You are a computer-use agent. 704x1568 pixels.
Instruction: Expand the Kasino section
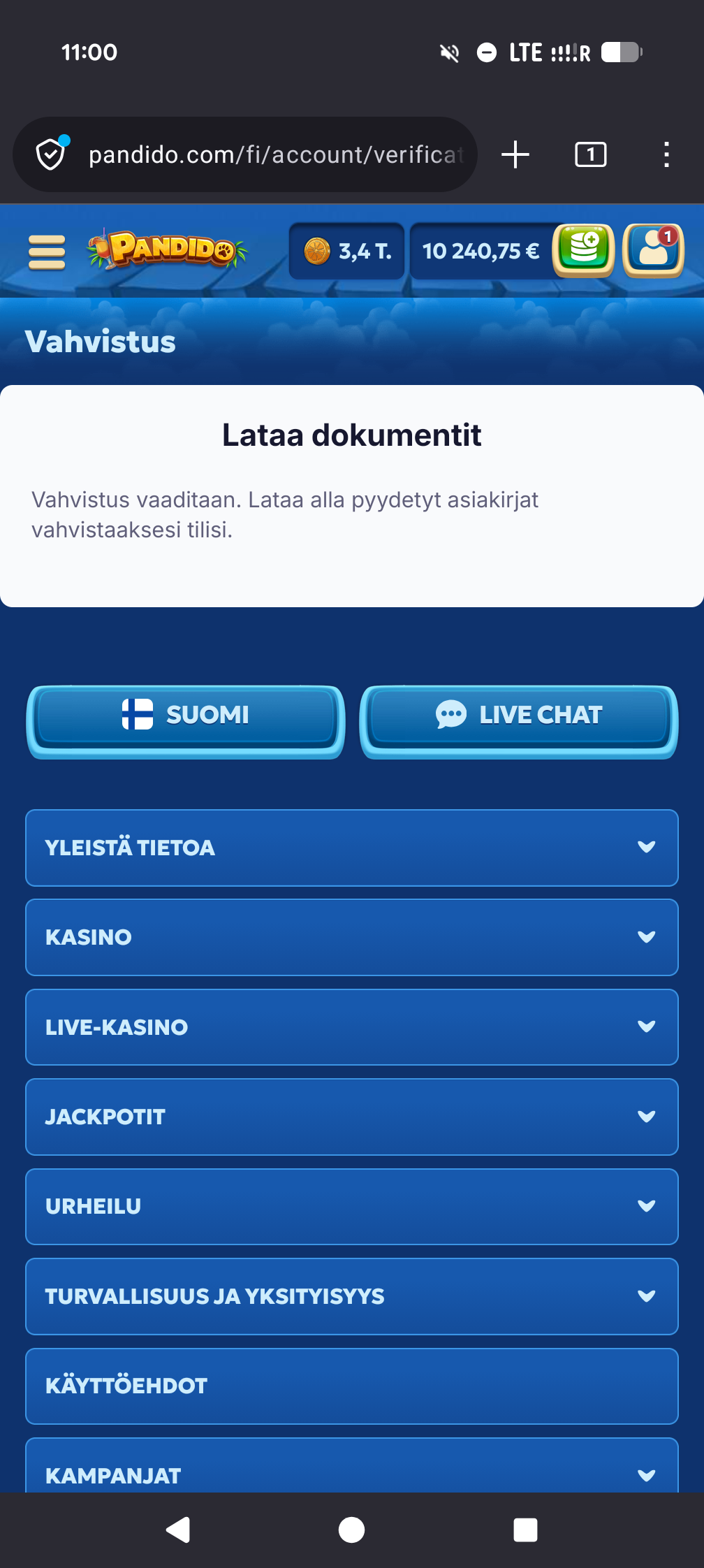click(x=351, y=937)
